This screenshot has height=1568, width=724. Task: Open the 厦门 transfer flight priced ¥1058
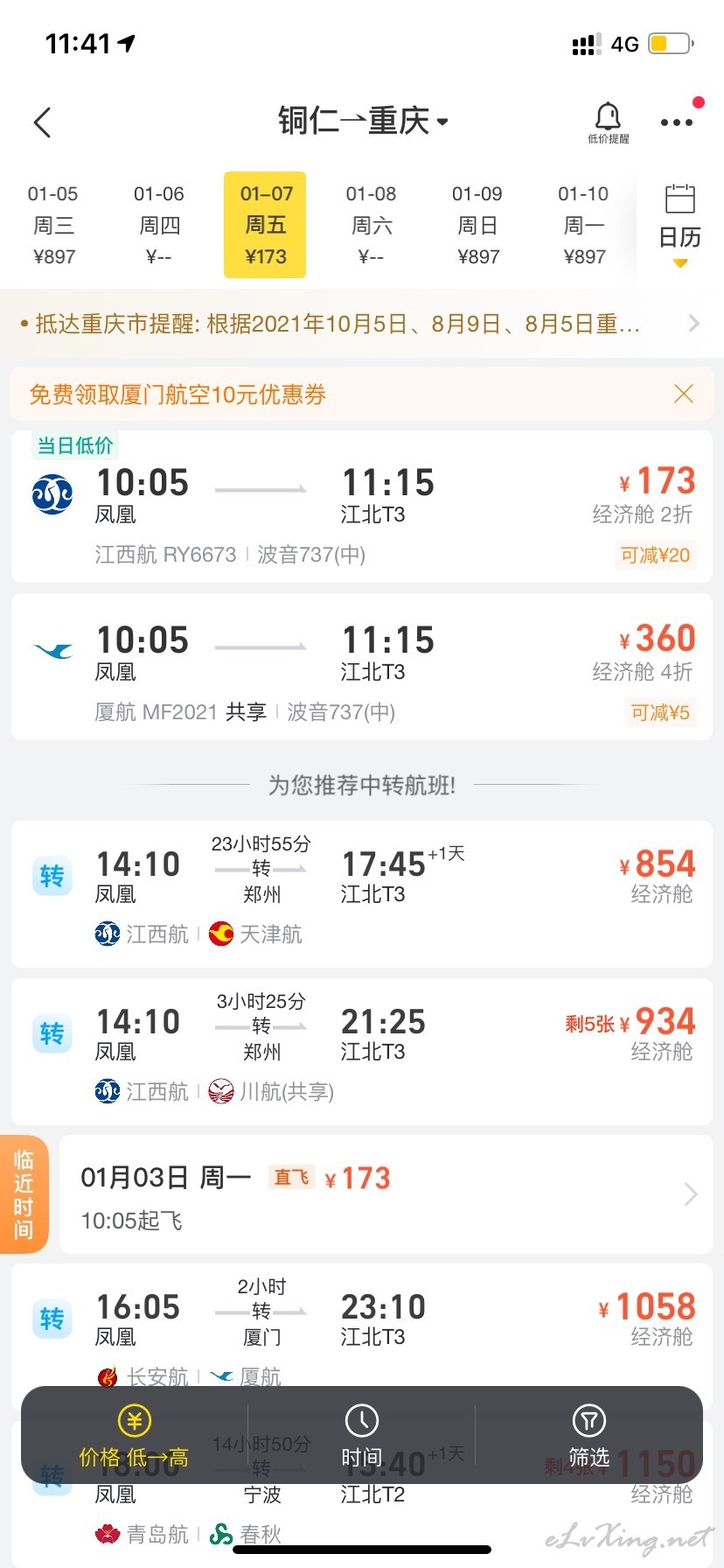point(362,1326)
